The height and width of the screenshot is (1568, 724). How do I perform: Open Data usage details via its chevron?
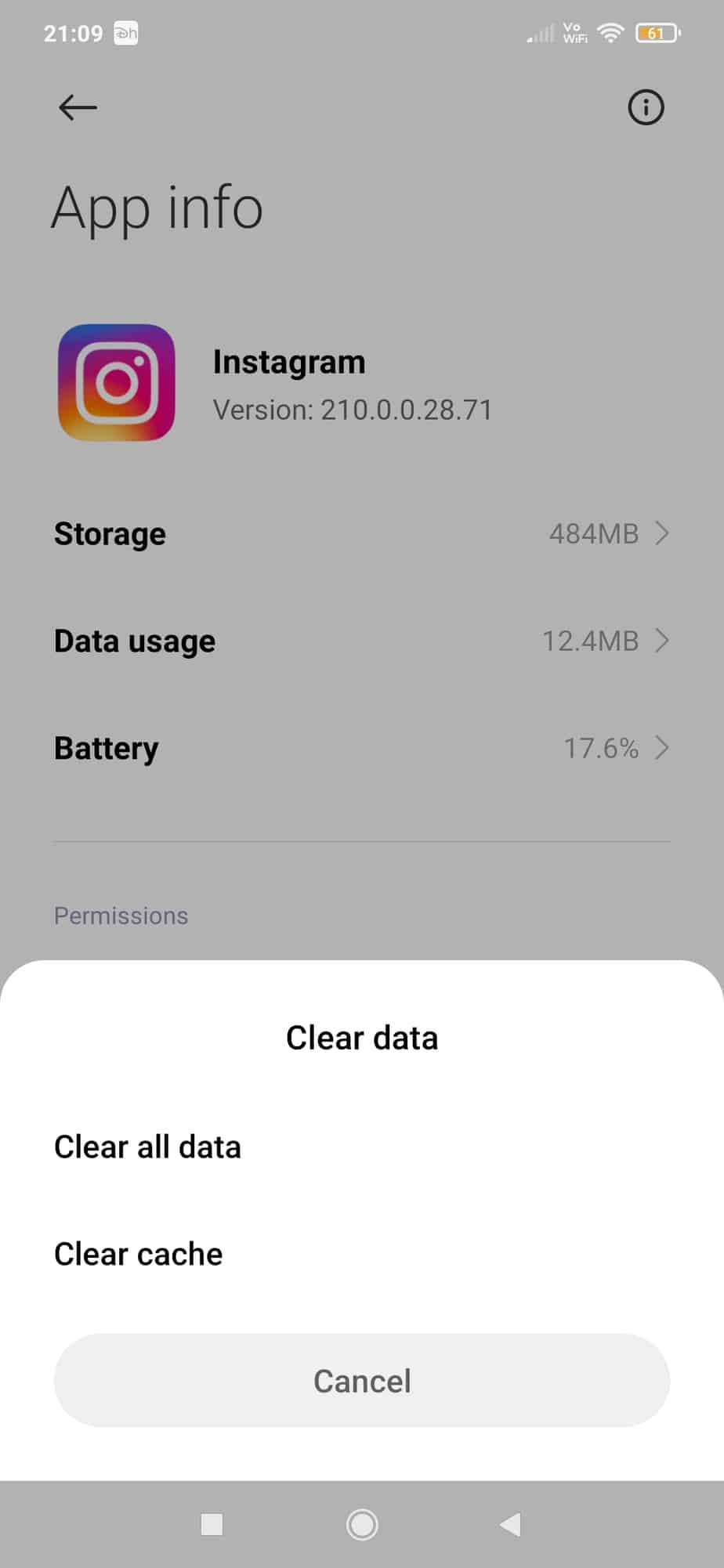tap(662, 641)
